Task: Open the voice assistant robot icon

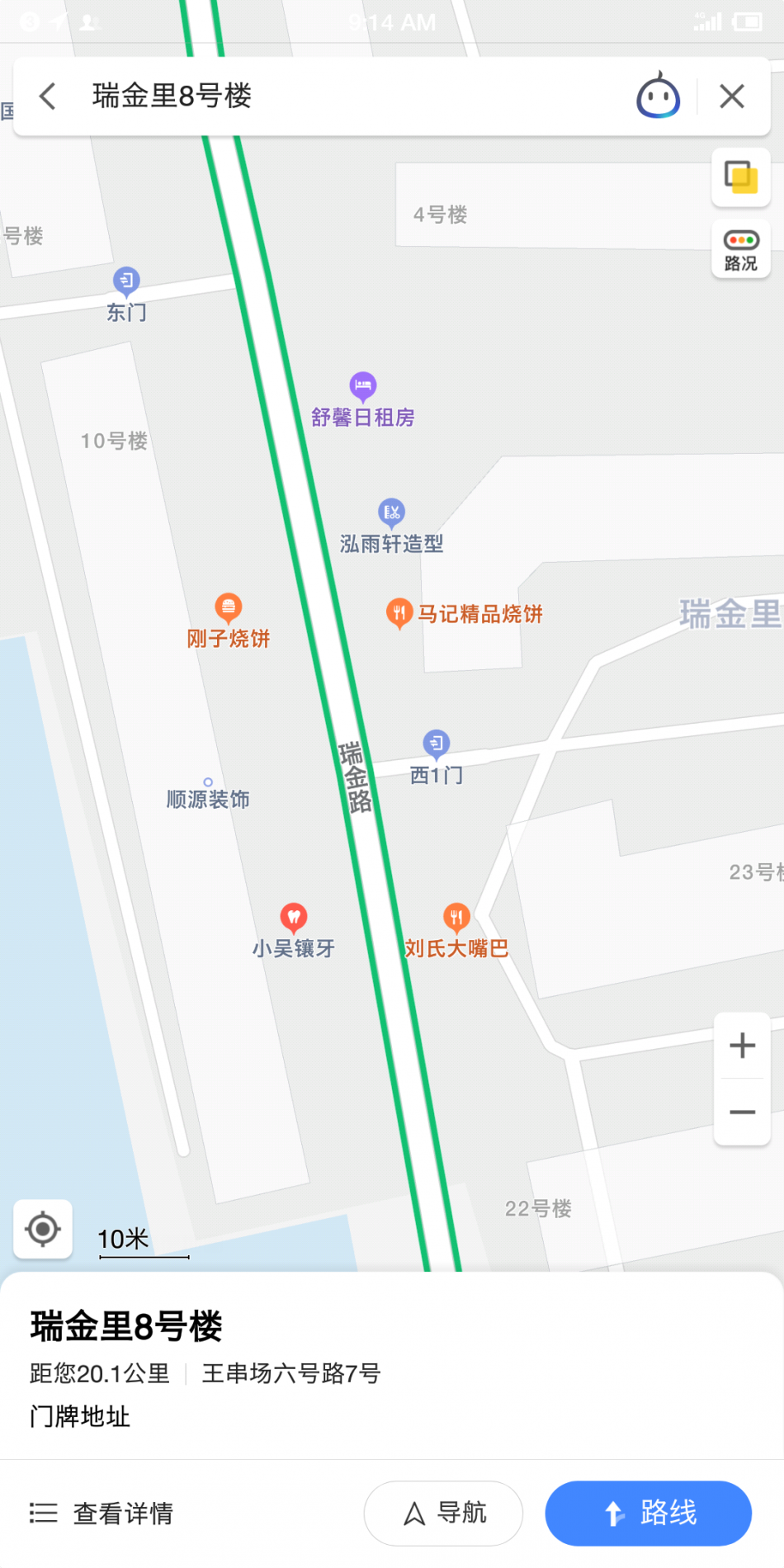Action: 658,97
